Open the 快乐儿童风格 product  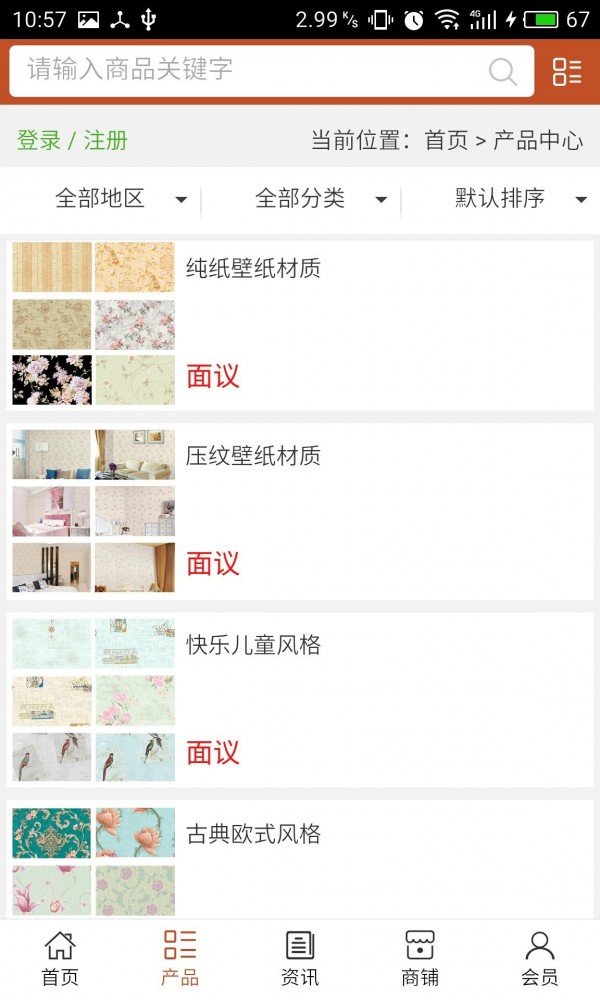click(x=253, y=645)
